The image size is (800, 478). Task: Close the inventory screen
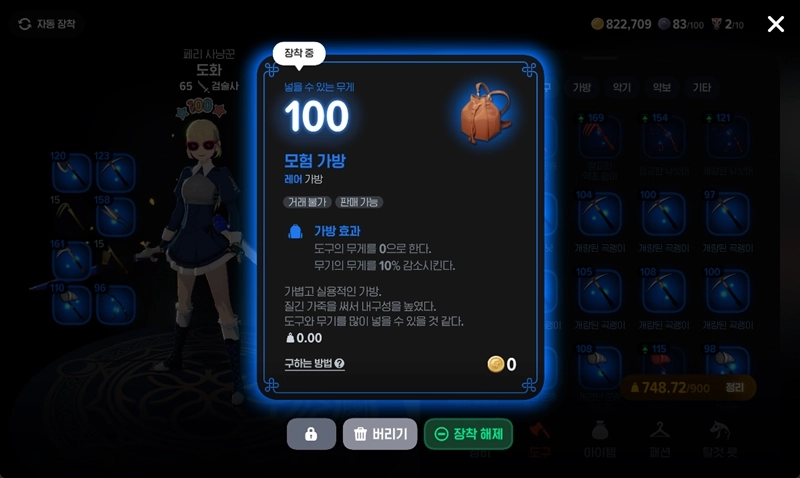(775, 24)
